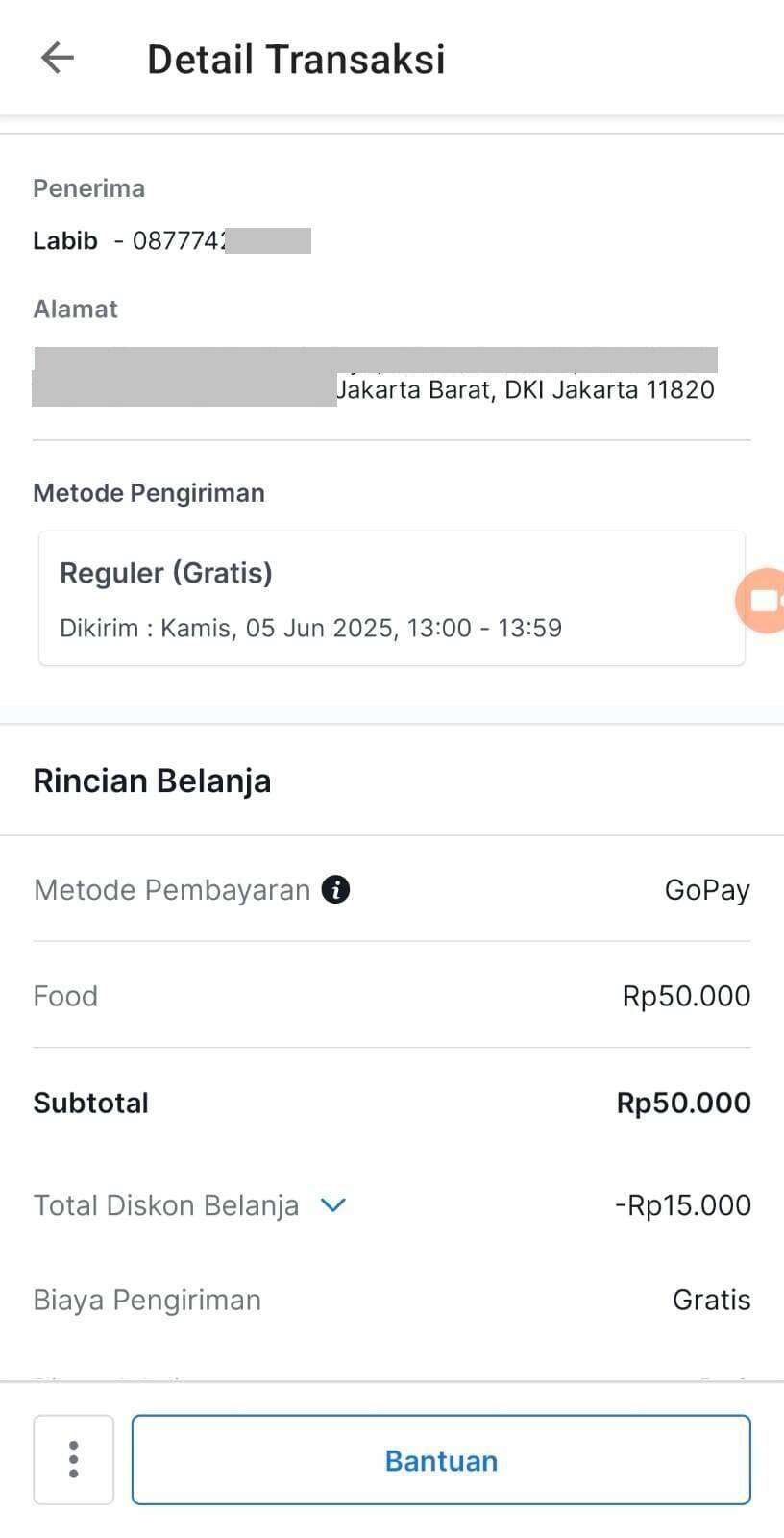Open the three-dot more options button
This screenshot has height=1538, width=784.
tap(74, 1460)
